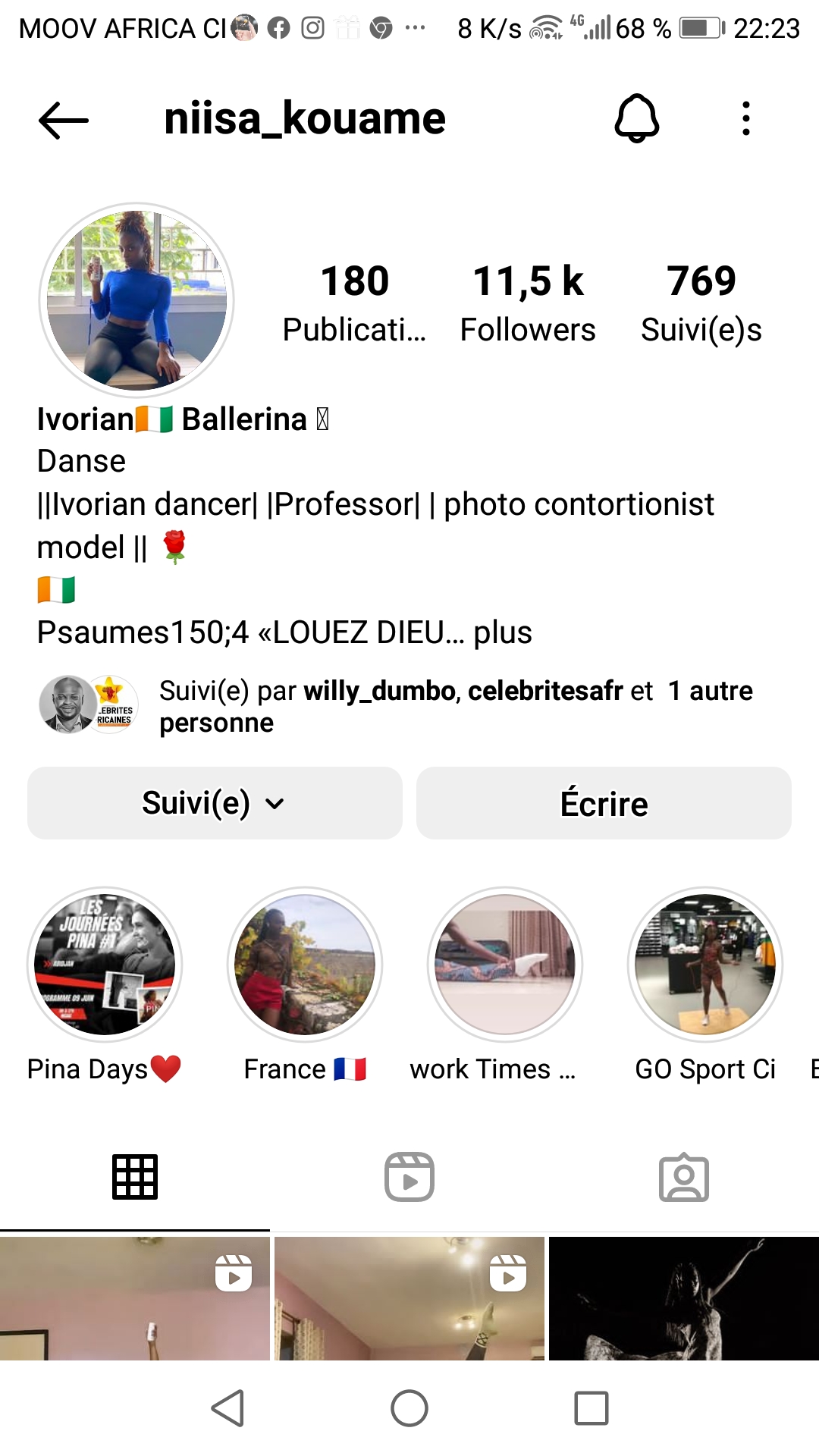The width and height of the screenshot is (819, 1456).
Task: Switch to the posts grid tab
Action: [135, 1177]
